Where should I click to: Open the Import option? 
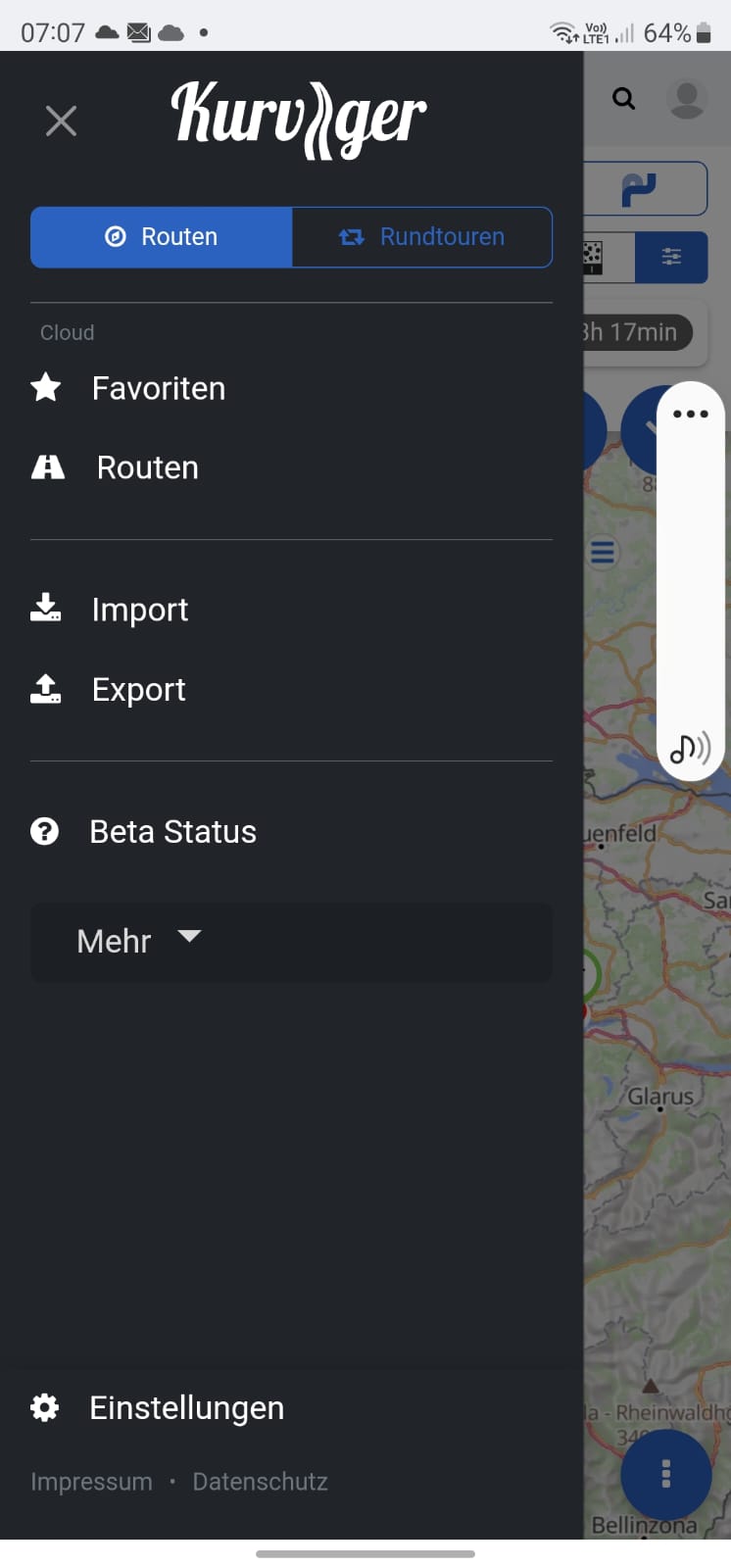click(139, 611)
